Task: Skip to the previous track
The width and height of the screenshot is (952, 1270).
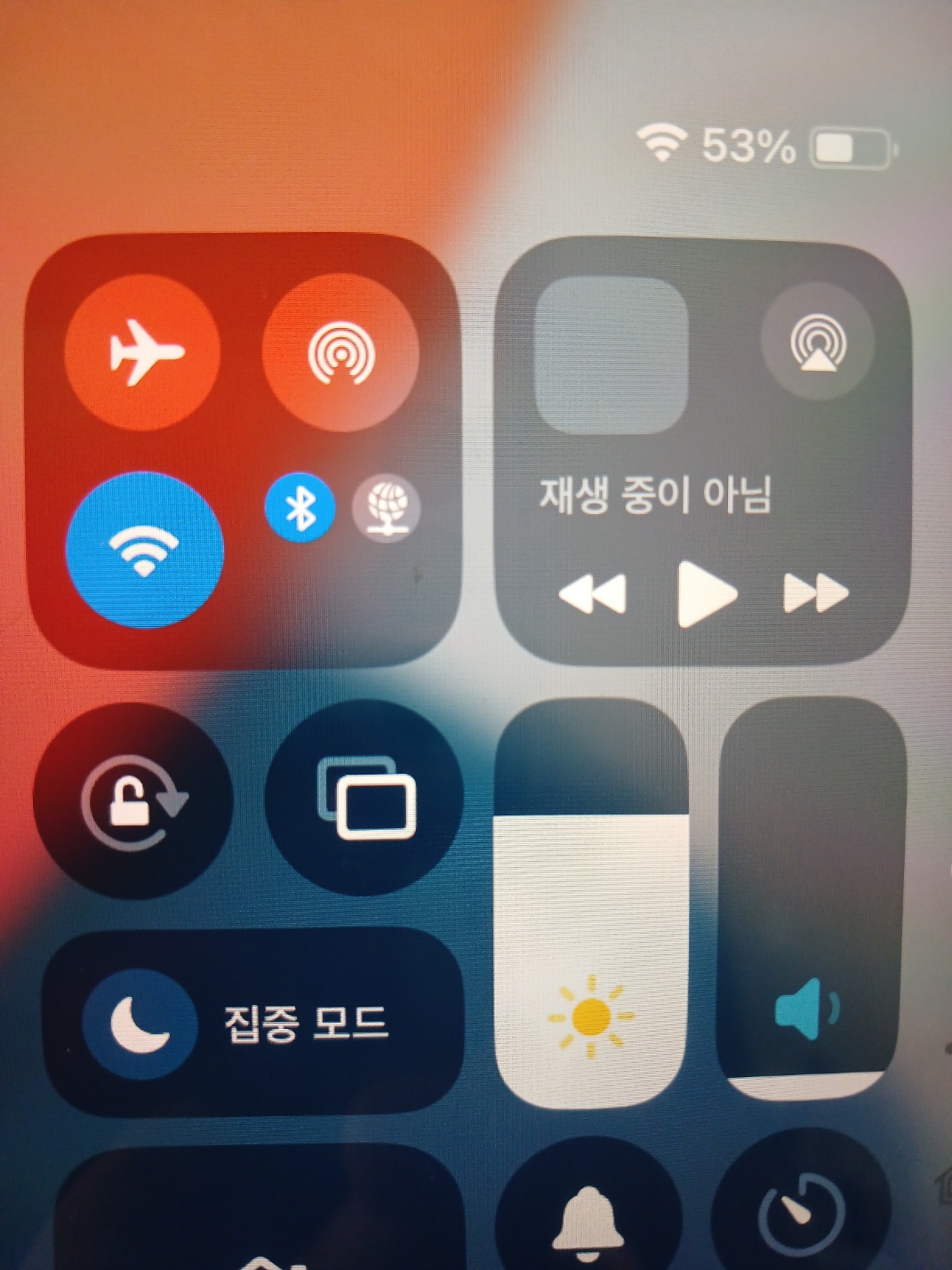Action: point(593,593)
